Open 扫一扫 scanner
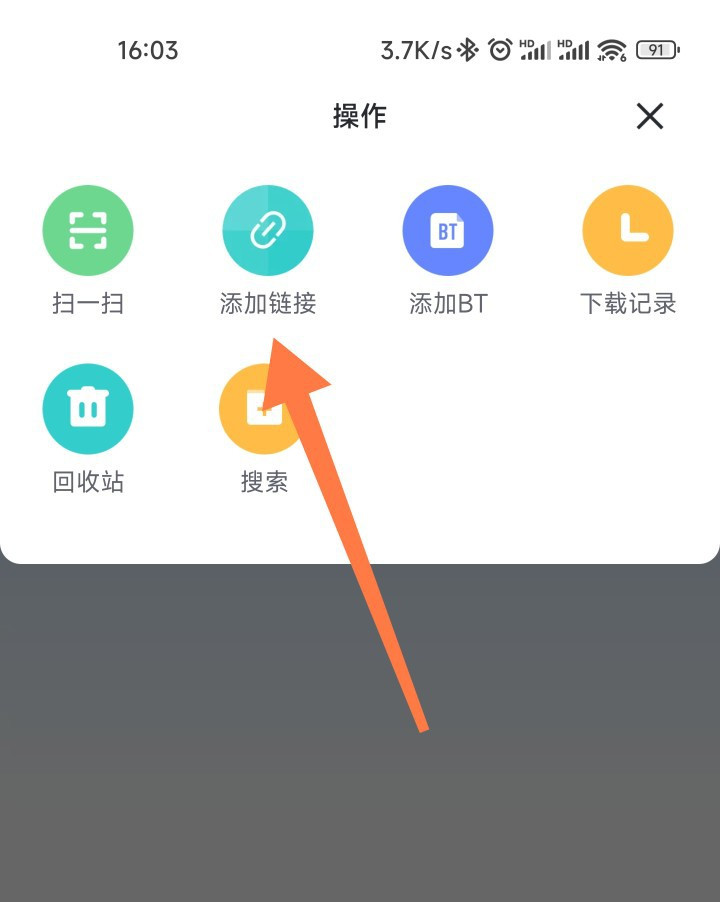 [x=88, y=231]
